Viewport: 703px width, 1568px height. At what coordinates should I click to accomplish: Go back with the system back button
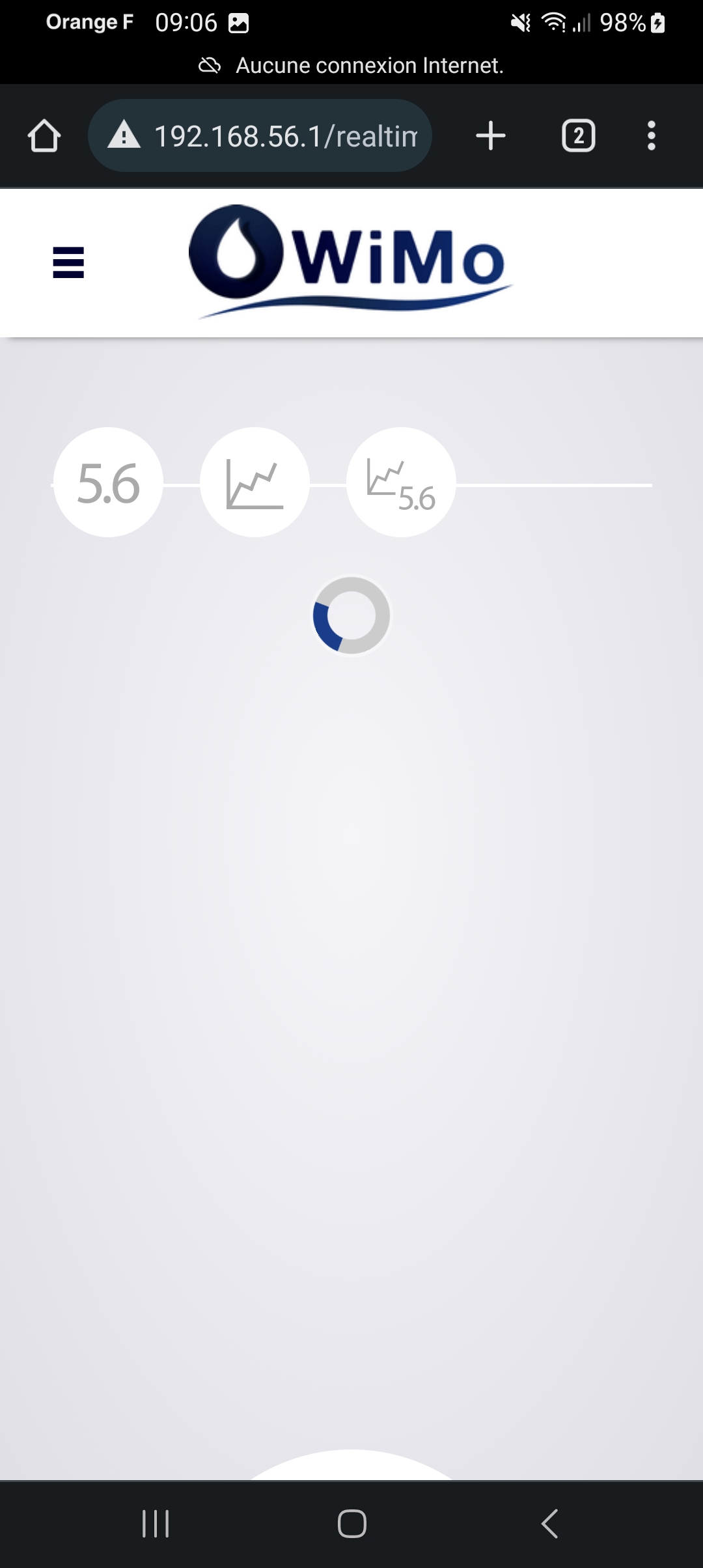click(550, 1524)
